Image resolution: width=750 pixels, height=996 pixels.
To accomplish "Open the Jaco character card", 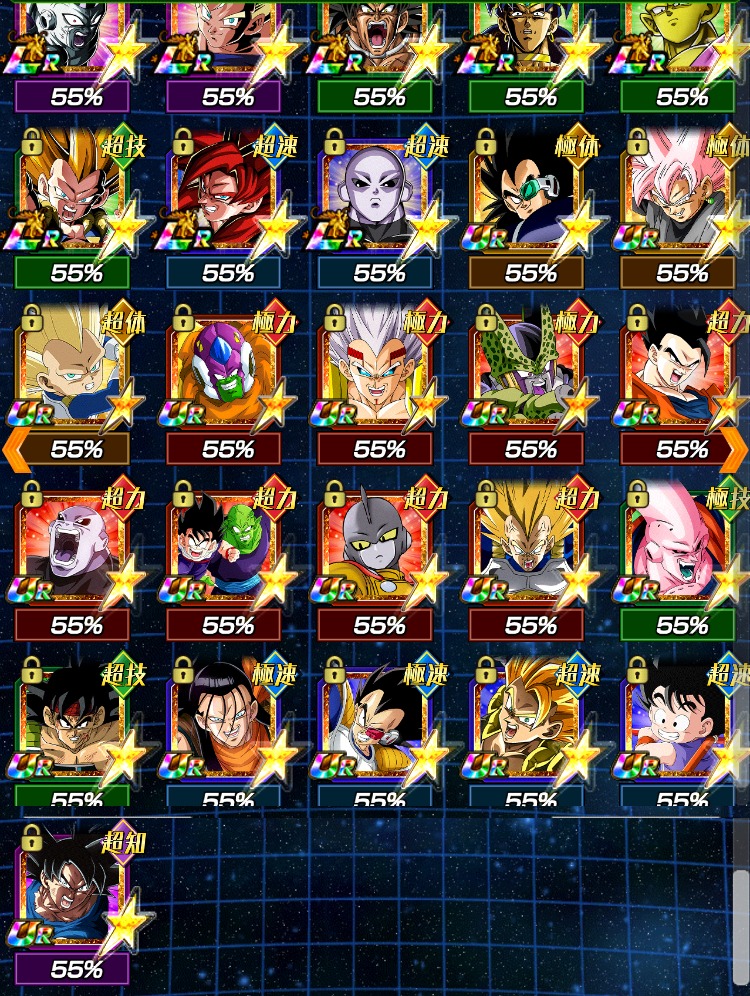I will click(380, 545).
